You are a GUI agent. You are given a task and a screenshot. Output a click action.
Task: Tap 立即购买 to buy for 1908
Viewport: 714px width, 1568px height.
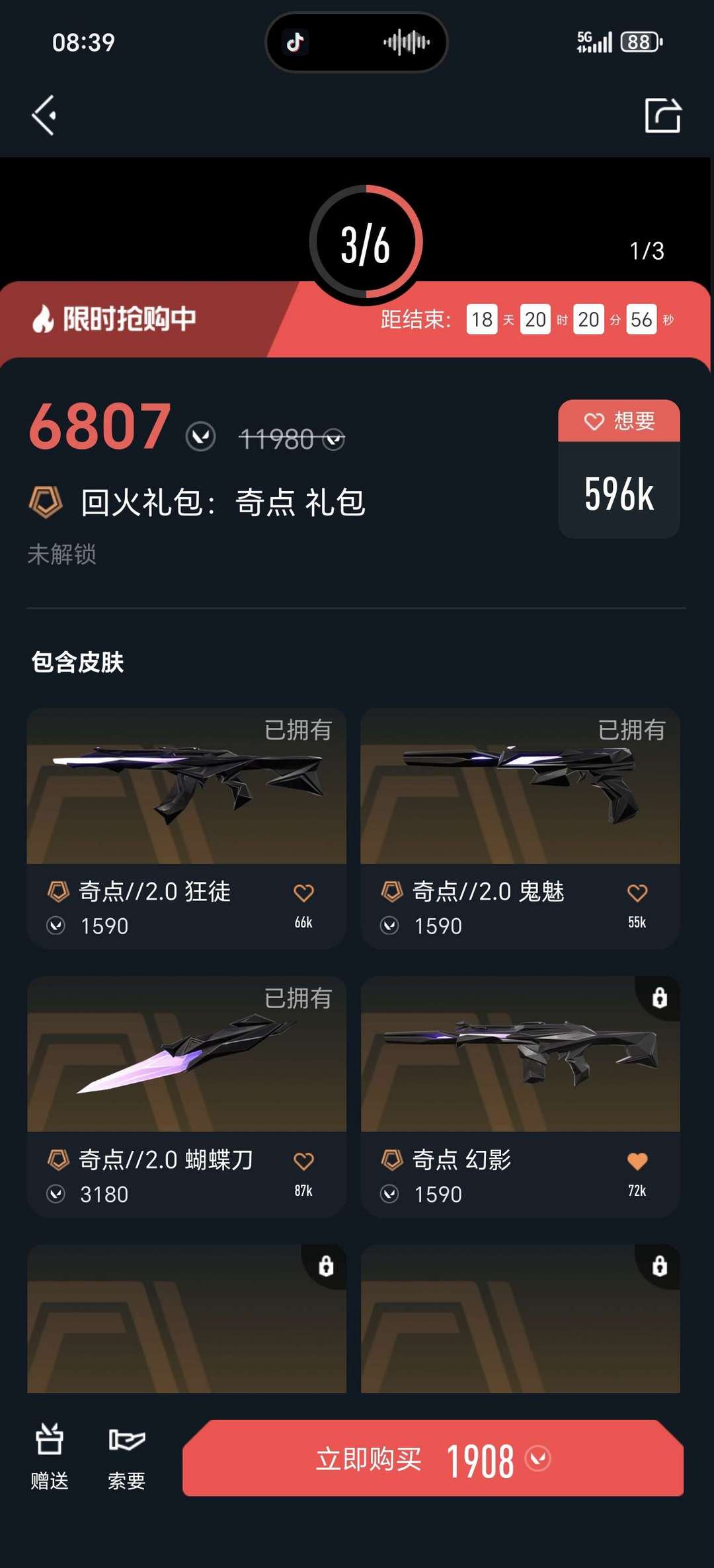coord(433,1458)
